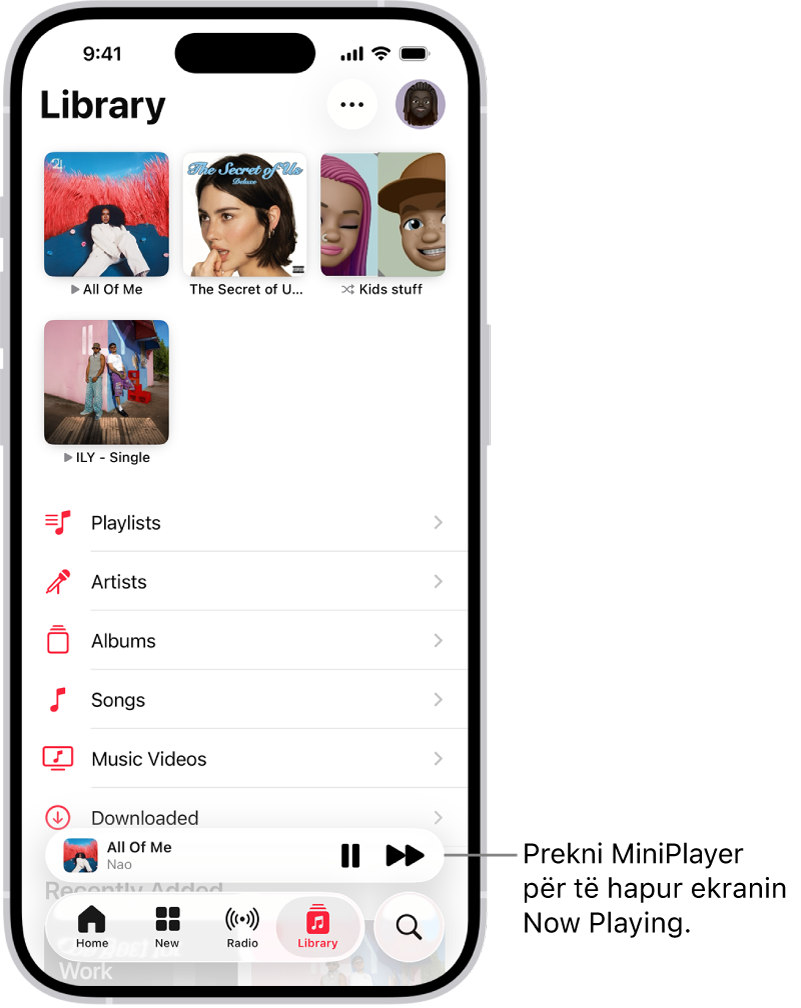801x1008 pixels.
Task: Expand Playlists using its chevron
Action: (x=437, y=522)
